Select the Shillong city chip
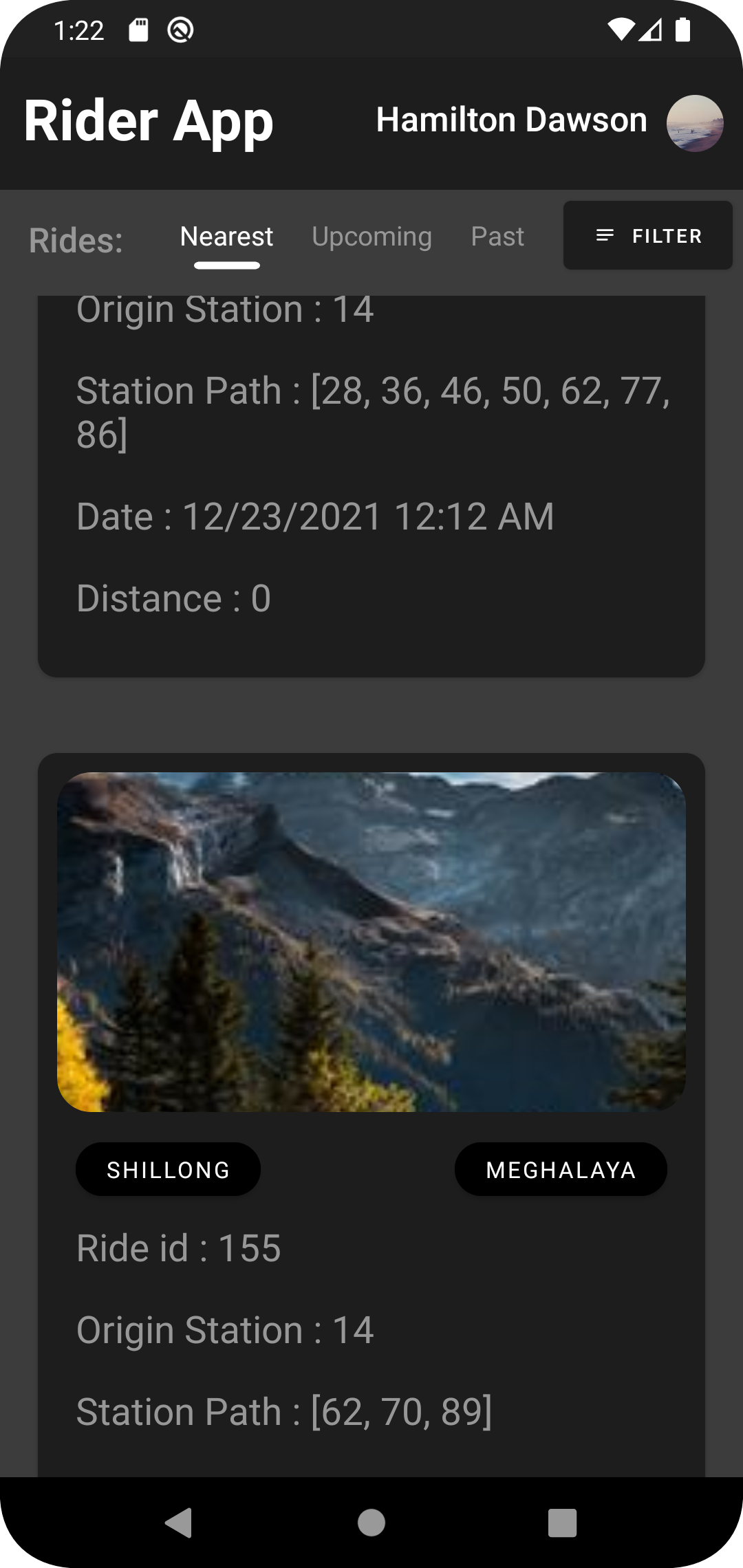This screenshot has width=743, height=1568. tap(168, 1170)
